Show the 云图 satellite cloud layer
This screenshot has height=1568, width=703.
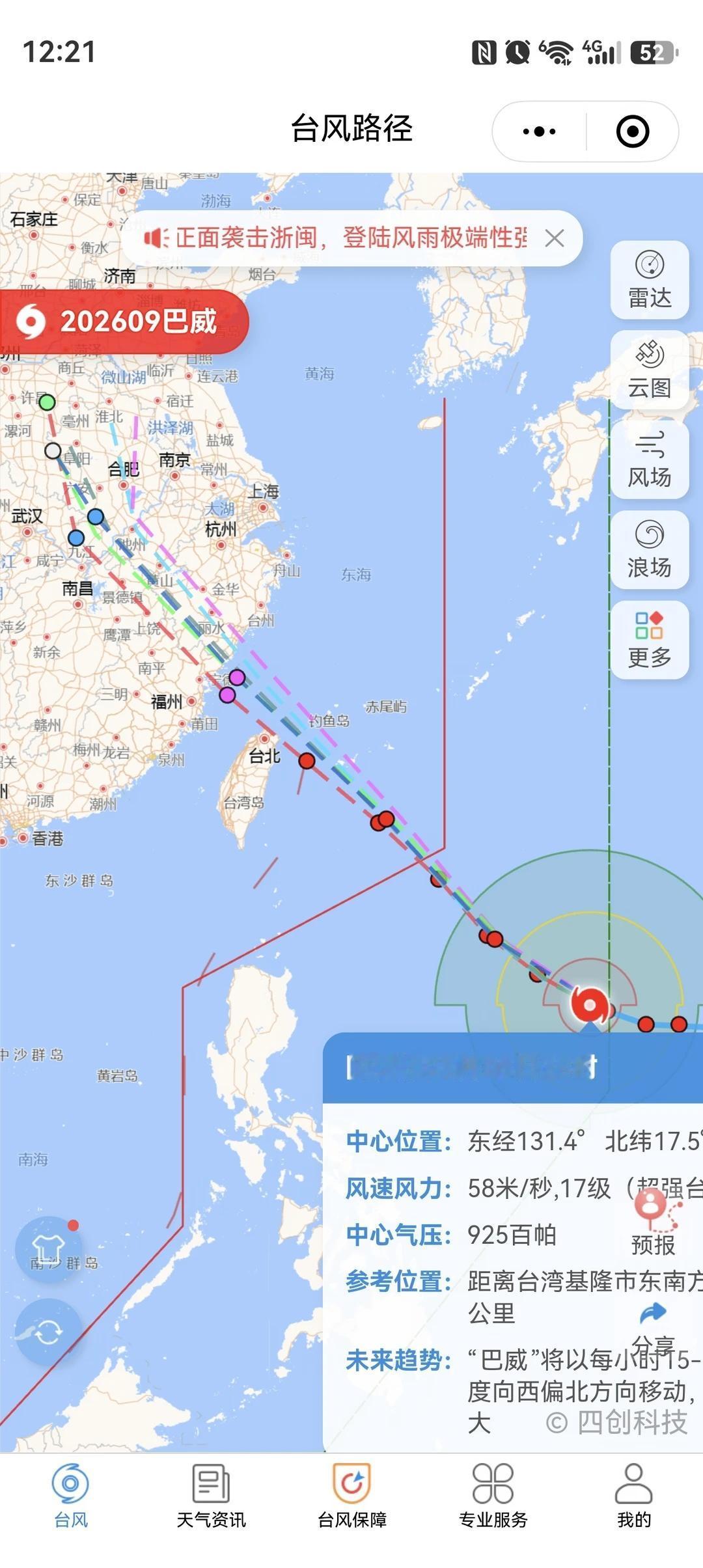pyautogui.click(x=650, y=370)
